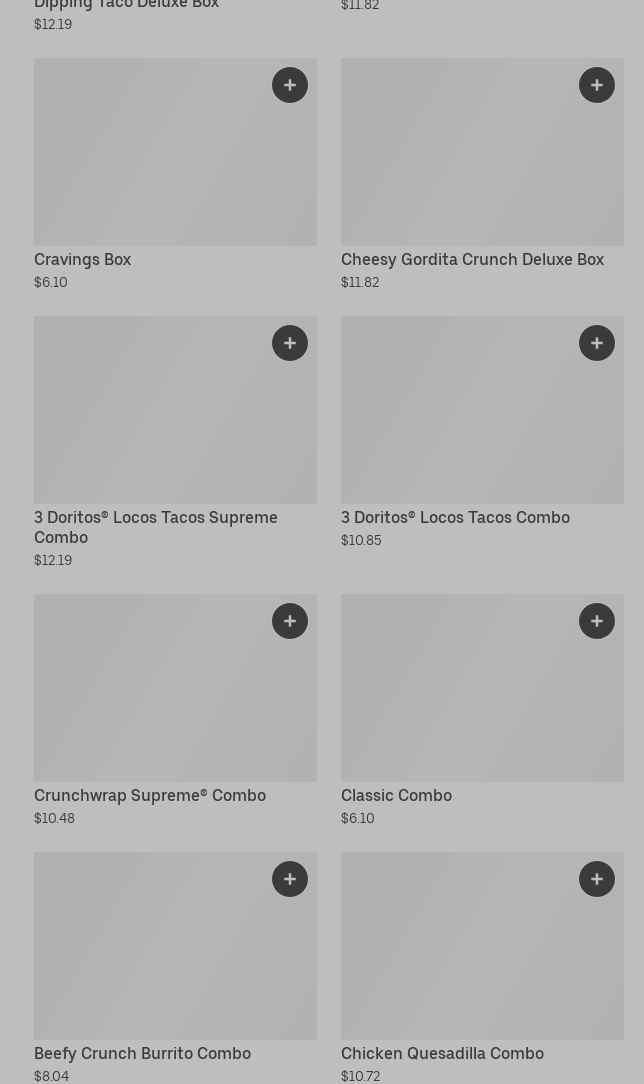Add Classic Combo using the plus icon
The width and height of the screenshot is (644, 1084).
(x=597, y=621)
